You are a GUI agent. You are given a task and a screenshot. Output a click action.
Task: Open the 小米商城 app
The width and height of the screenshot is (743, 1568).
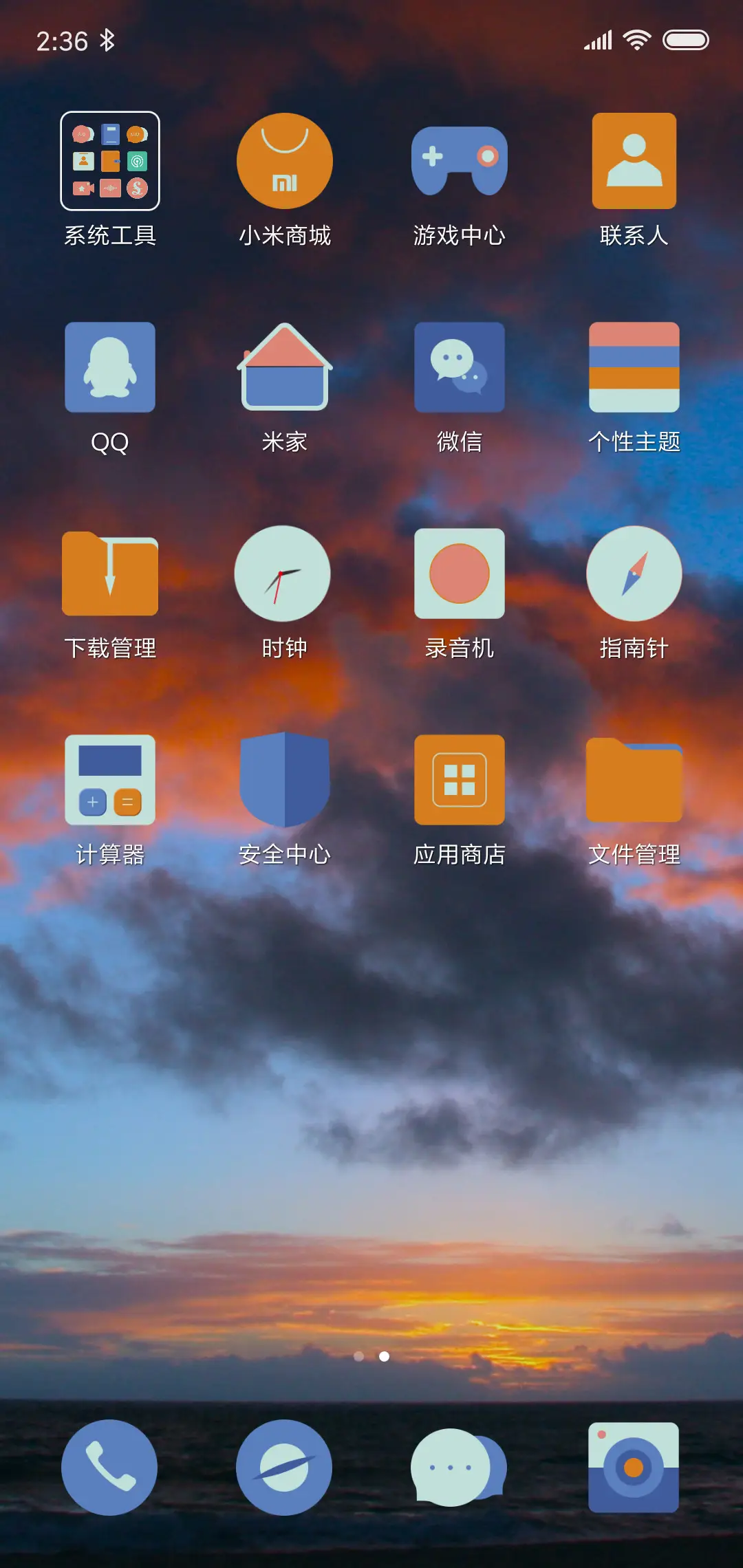coord(284,160)
